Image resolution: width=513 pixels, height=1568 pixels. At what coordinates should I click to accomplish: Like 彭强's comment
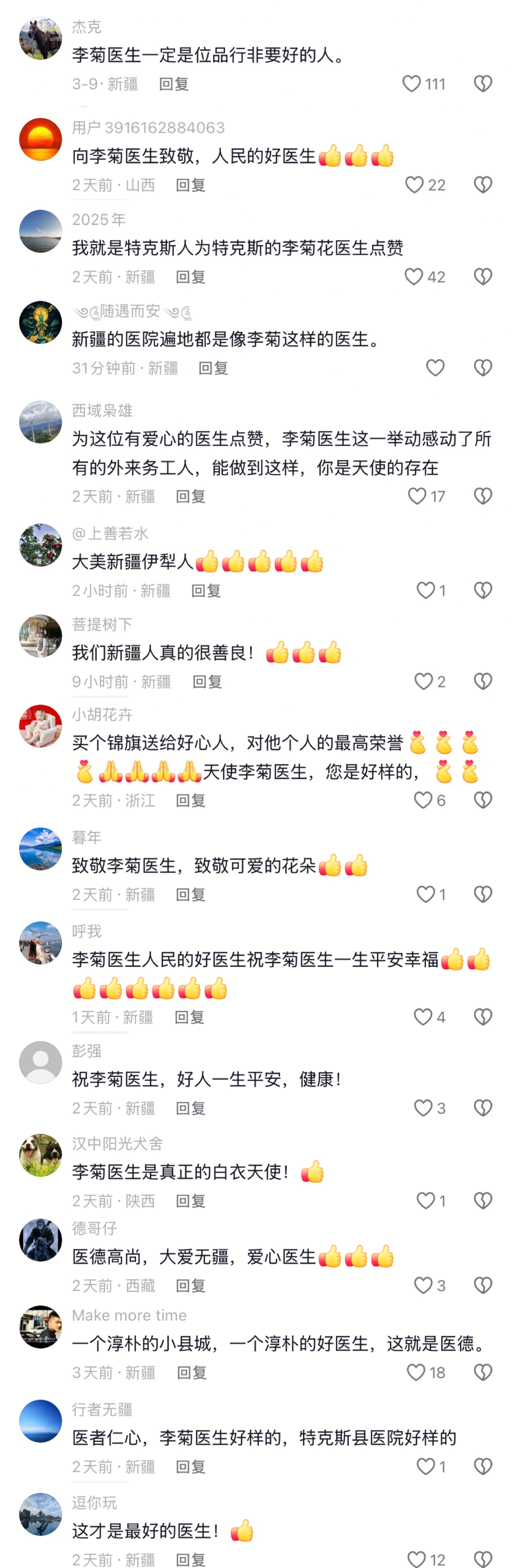tap(423, 1108)
